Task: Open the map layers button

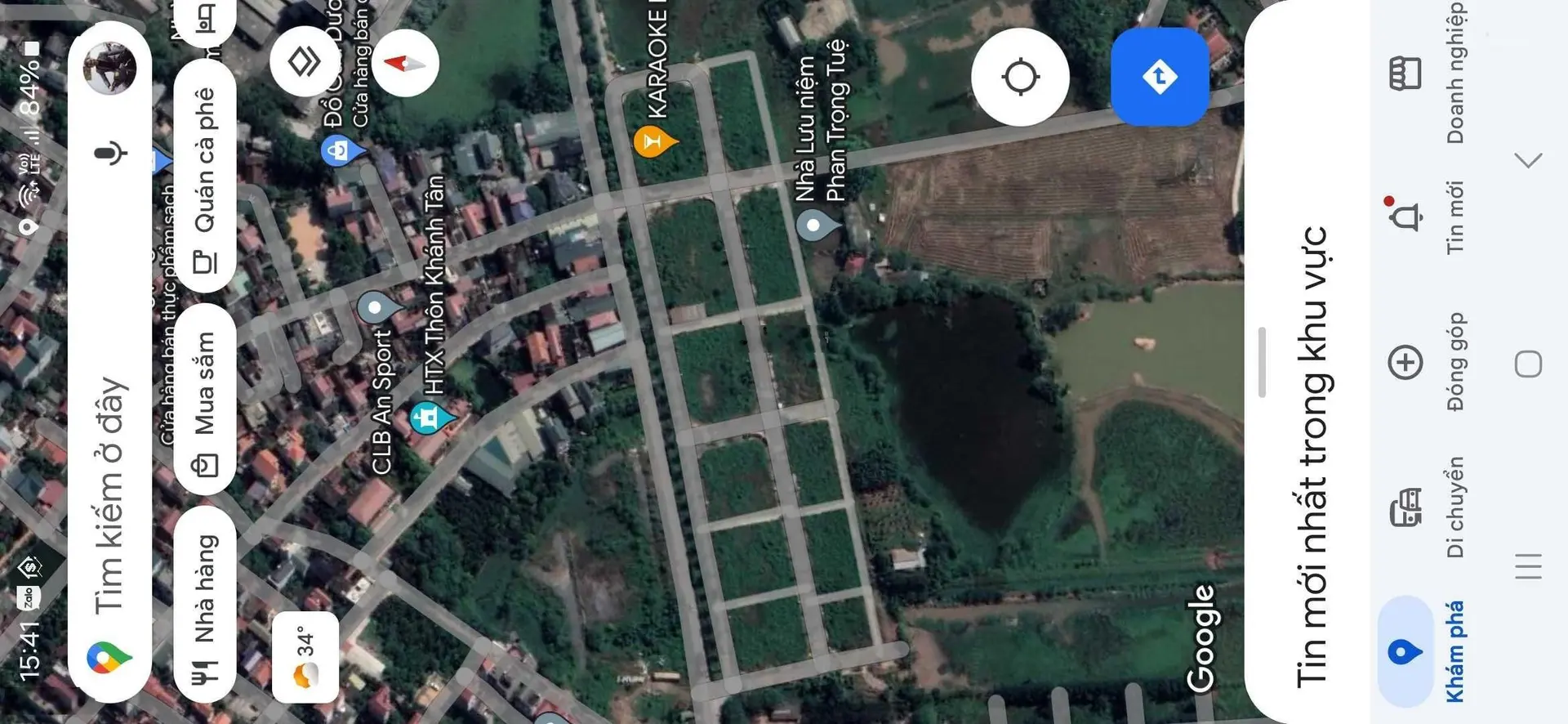Action: [x=305, y=61]
